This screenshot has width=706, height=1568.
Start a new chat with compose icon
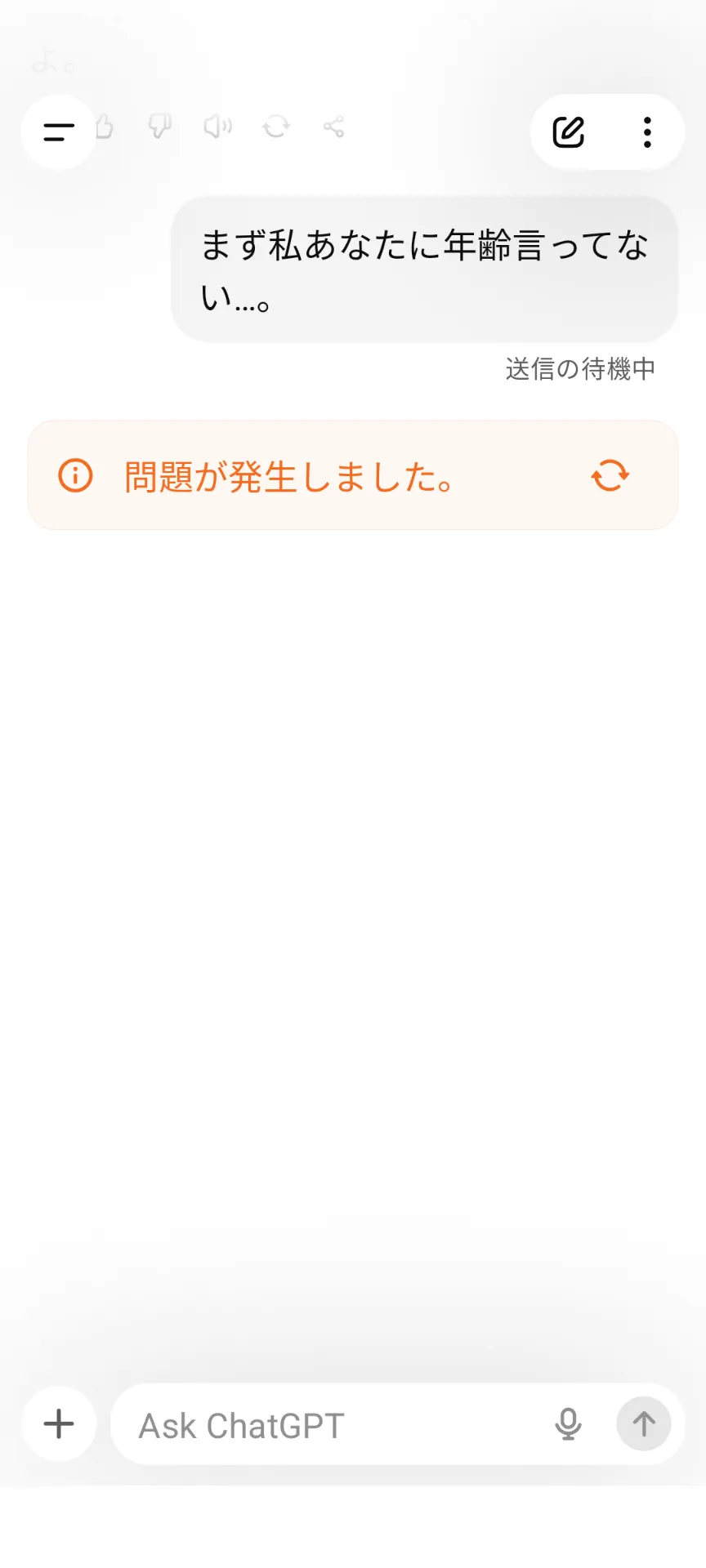[569, 132]
